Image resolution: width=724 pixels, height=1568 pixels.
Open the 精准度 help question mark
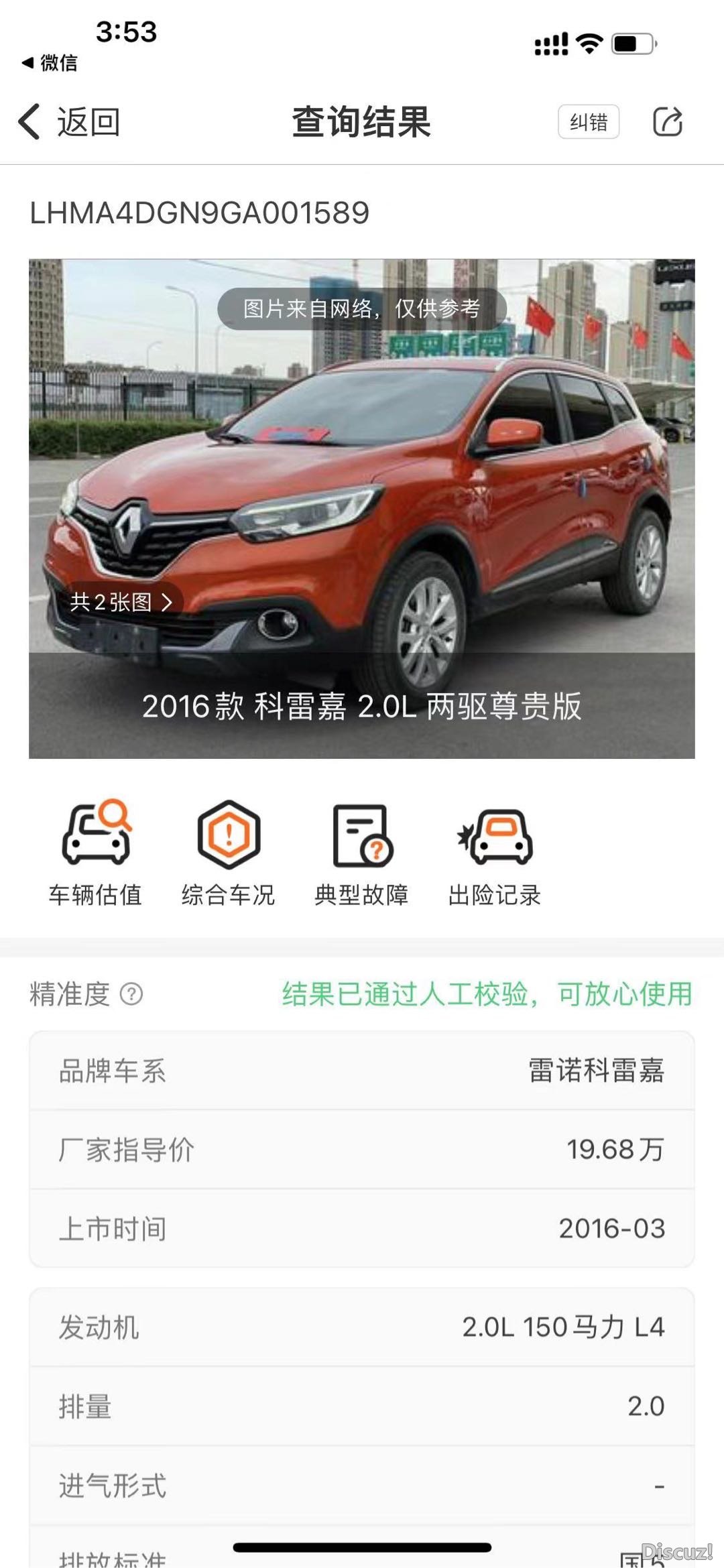click(131, 993)
